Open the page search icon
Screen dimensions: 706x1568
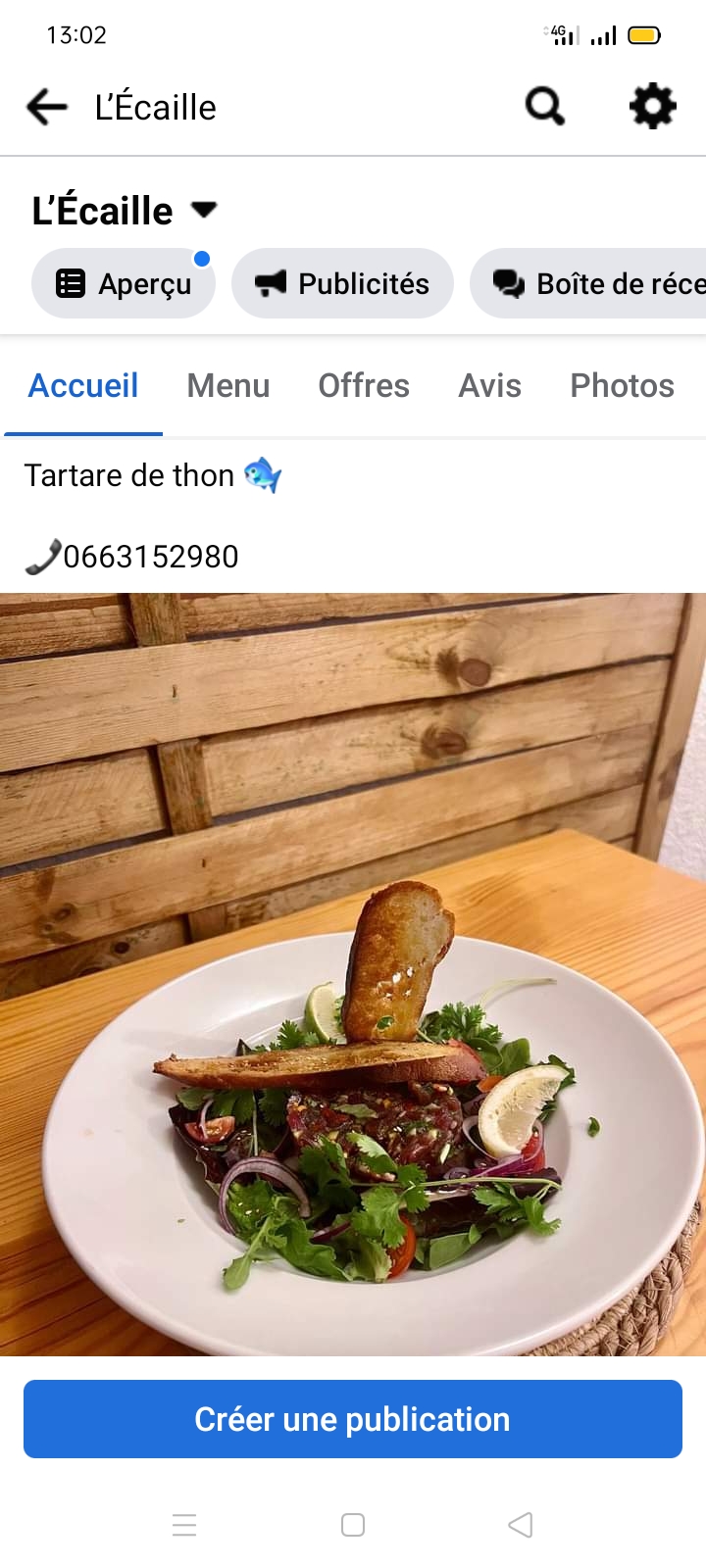(545, 106)
